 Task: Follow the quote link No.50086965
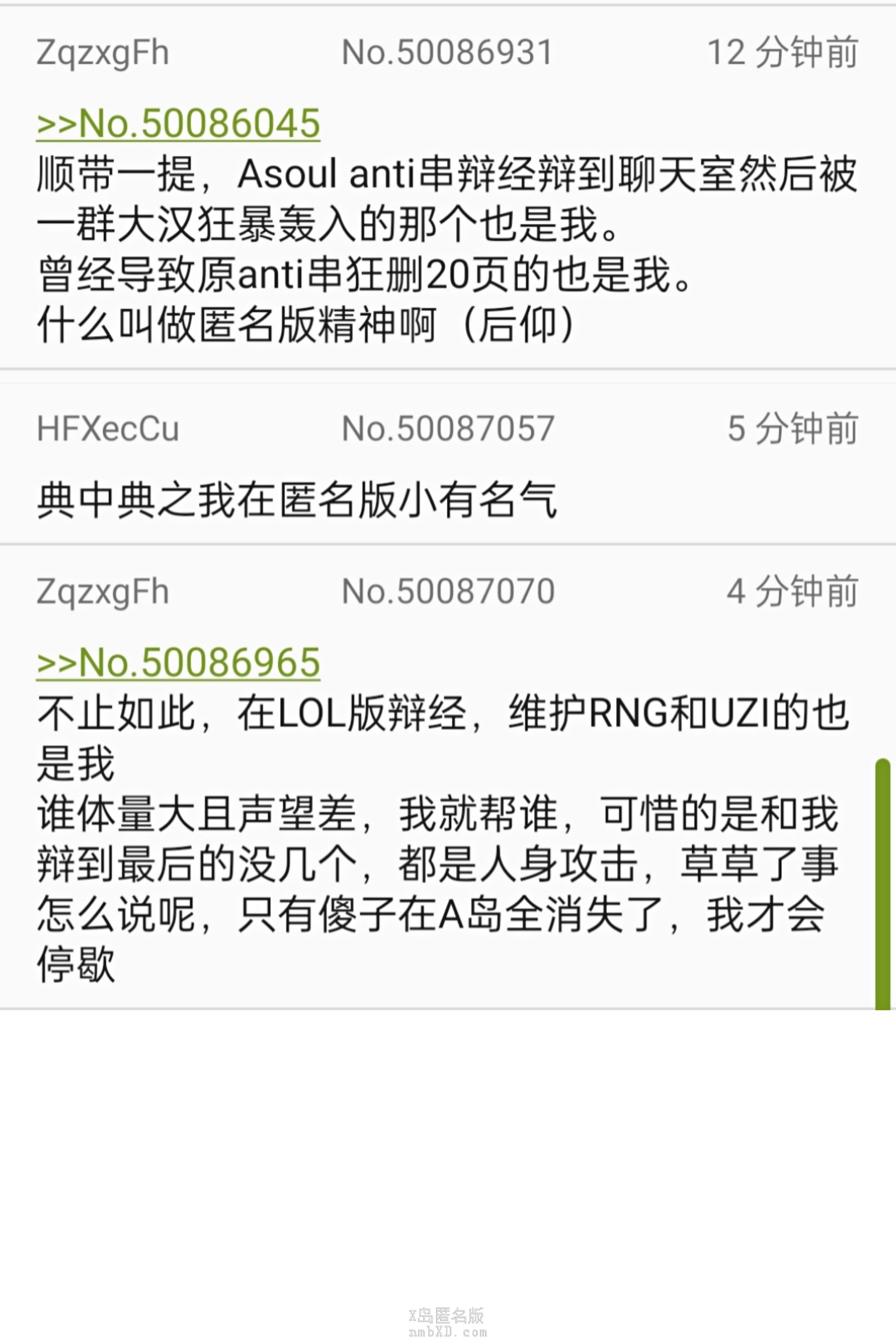coord(178,663)
